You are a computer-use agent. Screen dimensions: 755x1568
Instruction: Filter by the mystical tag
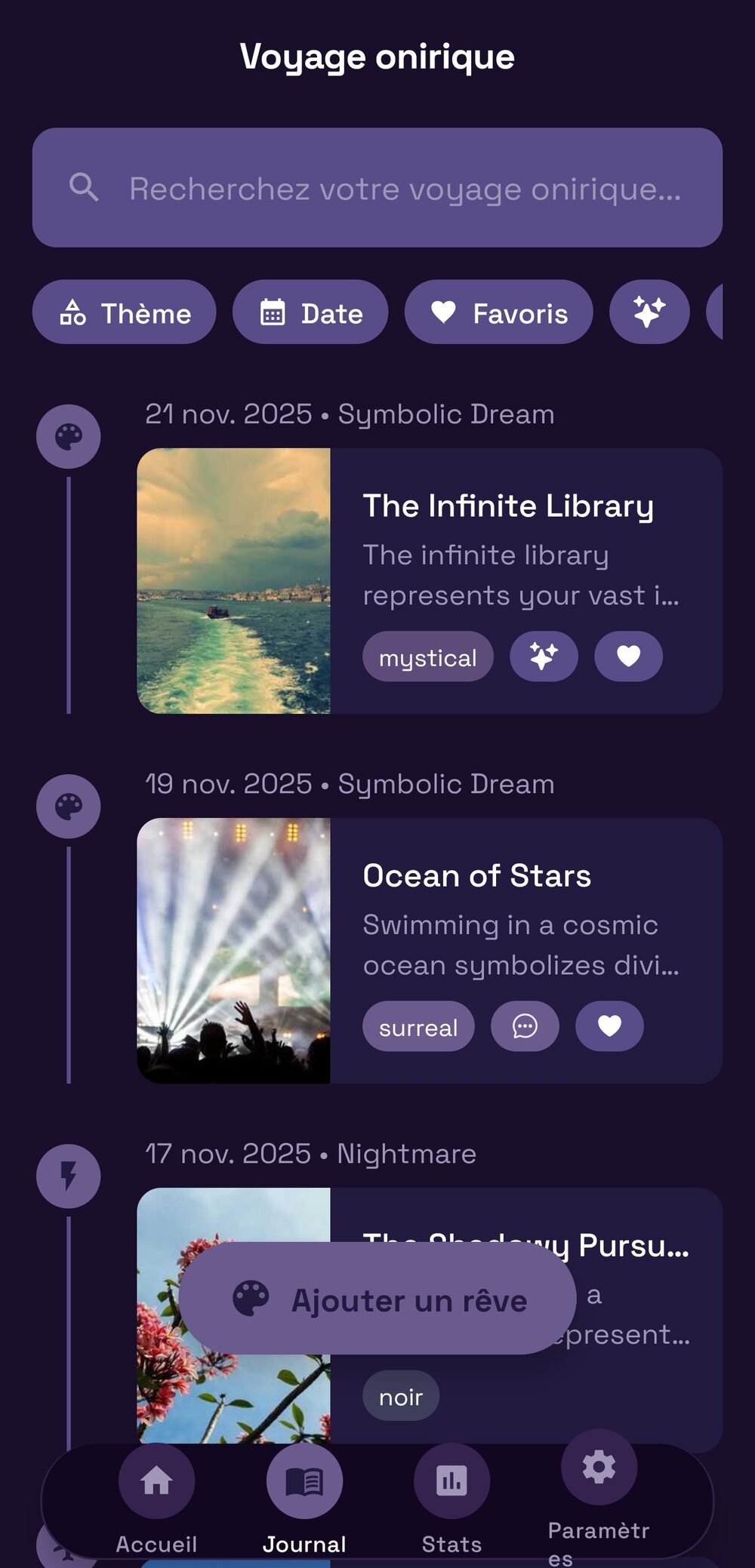click(427, 656)
